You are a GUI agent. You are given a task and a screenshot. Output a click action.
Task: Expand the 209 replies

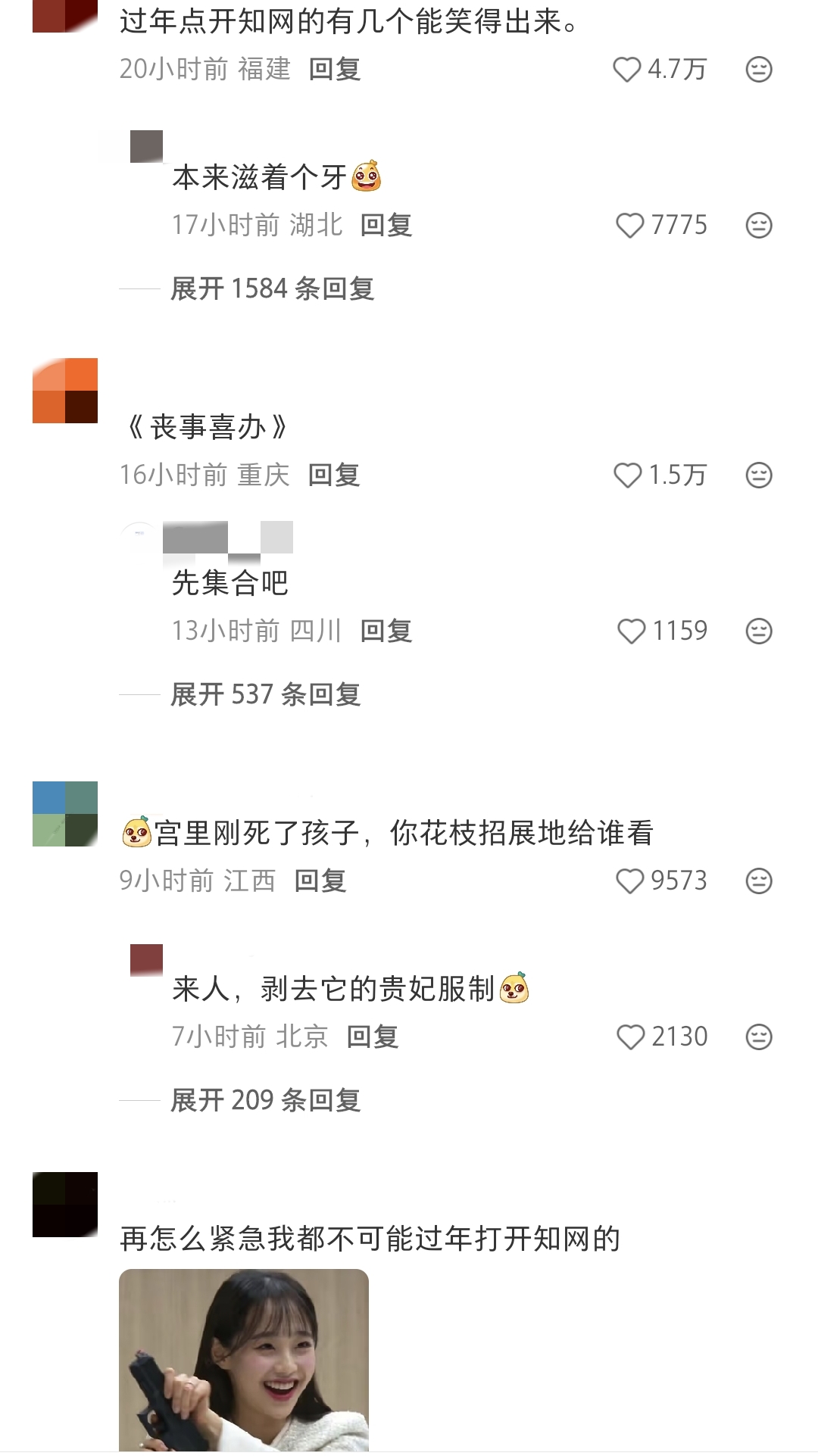point(265,1100)
